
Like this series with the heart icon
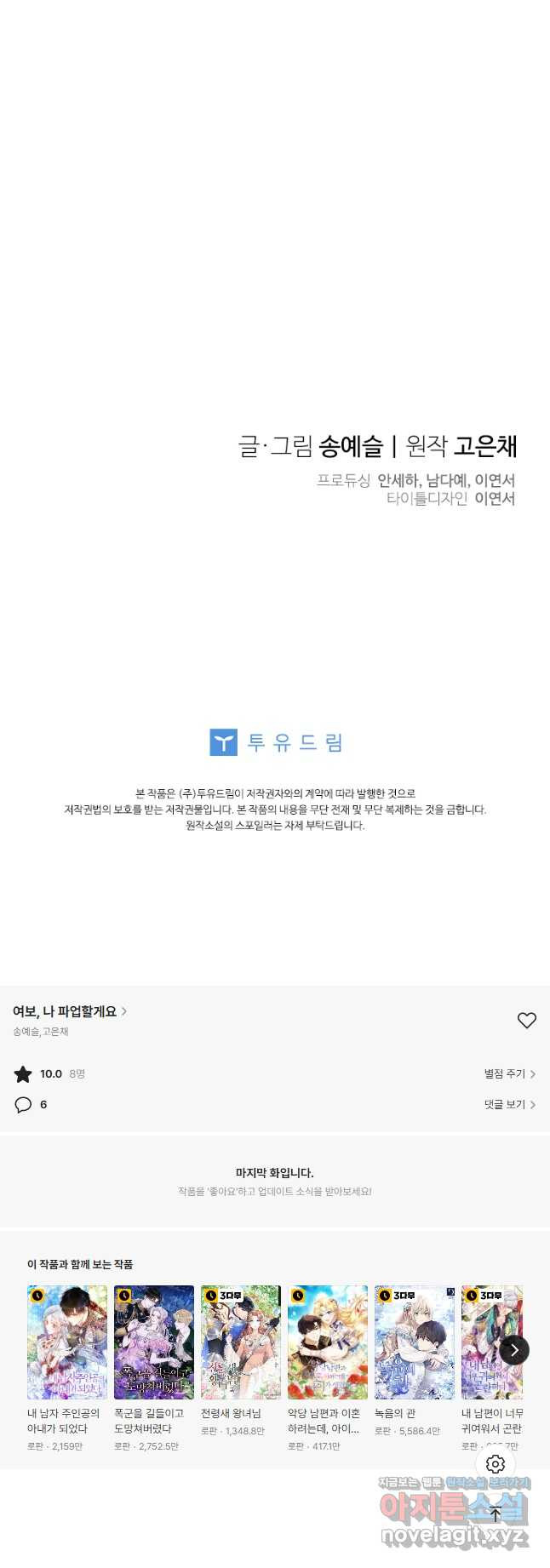coord(527,1020)
